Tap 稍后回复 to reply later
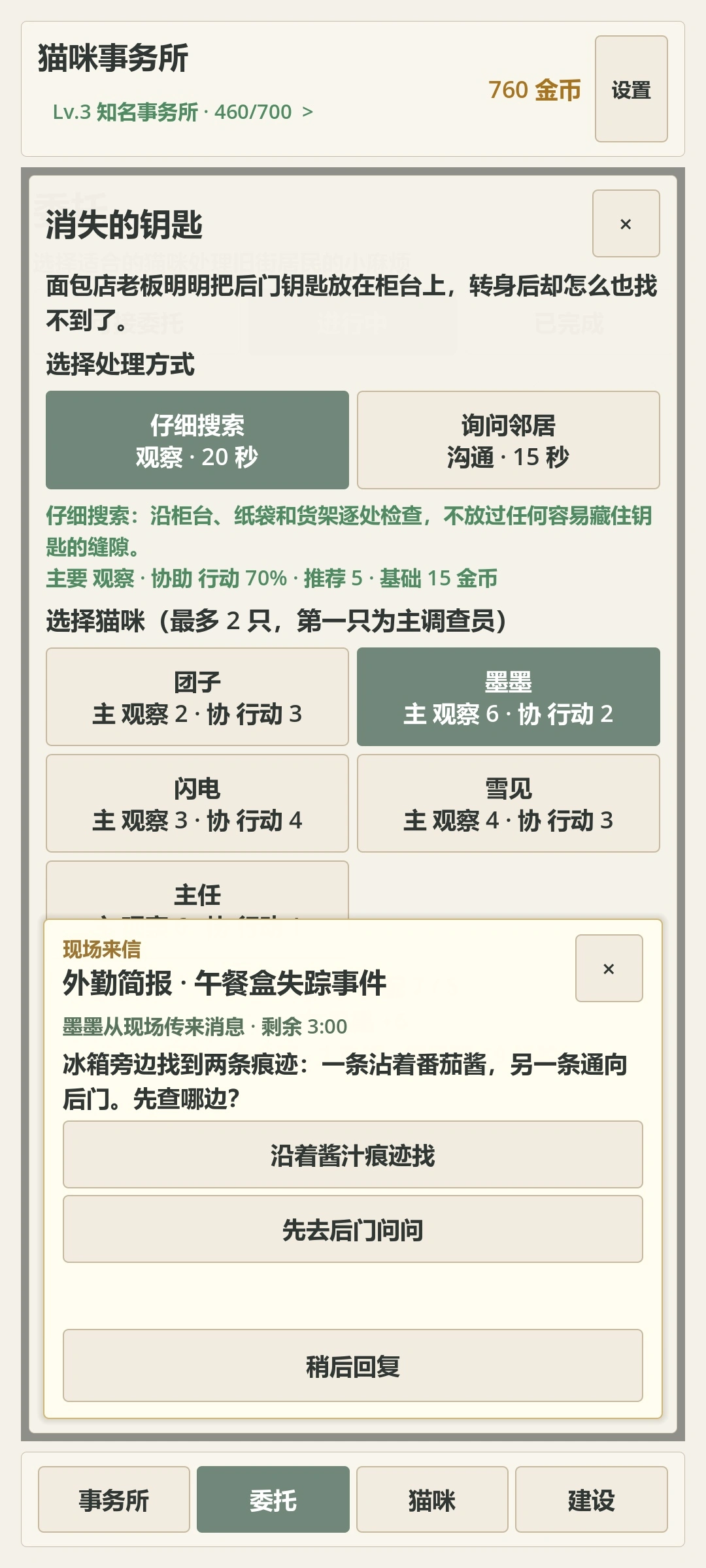Image resolution: width=706 pixels, height=1568 pixels. (352, 1365)
